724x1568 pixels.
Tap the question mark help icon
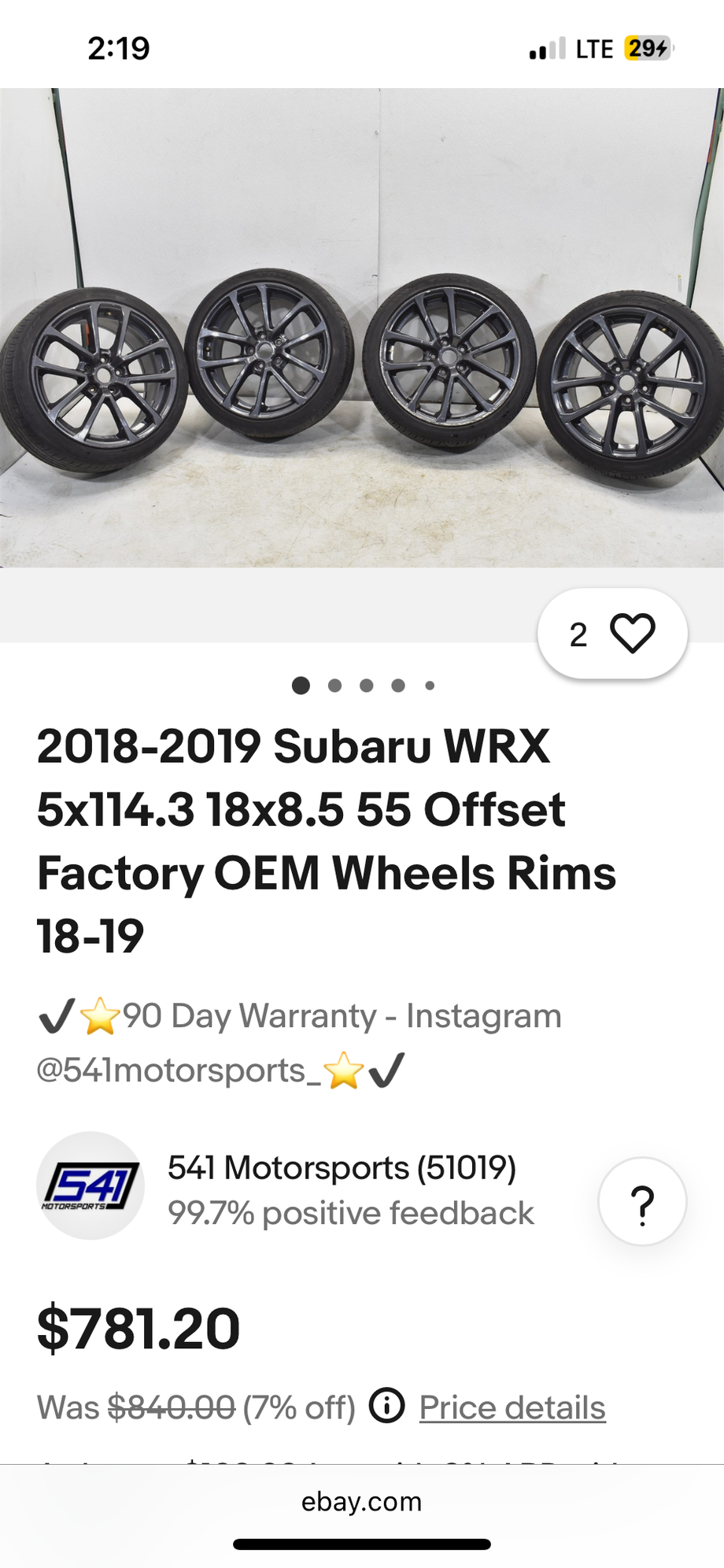[642, 1200]
